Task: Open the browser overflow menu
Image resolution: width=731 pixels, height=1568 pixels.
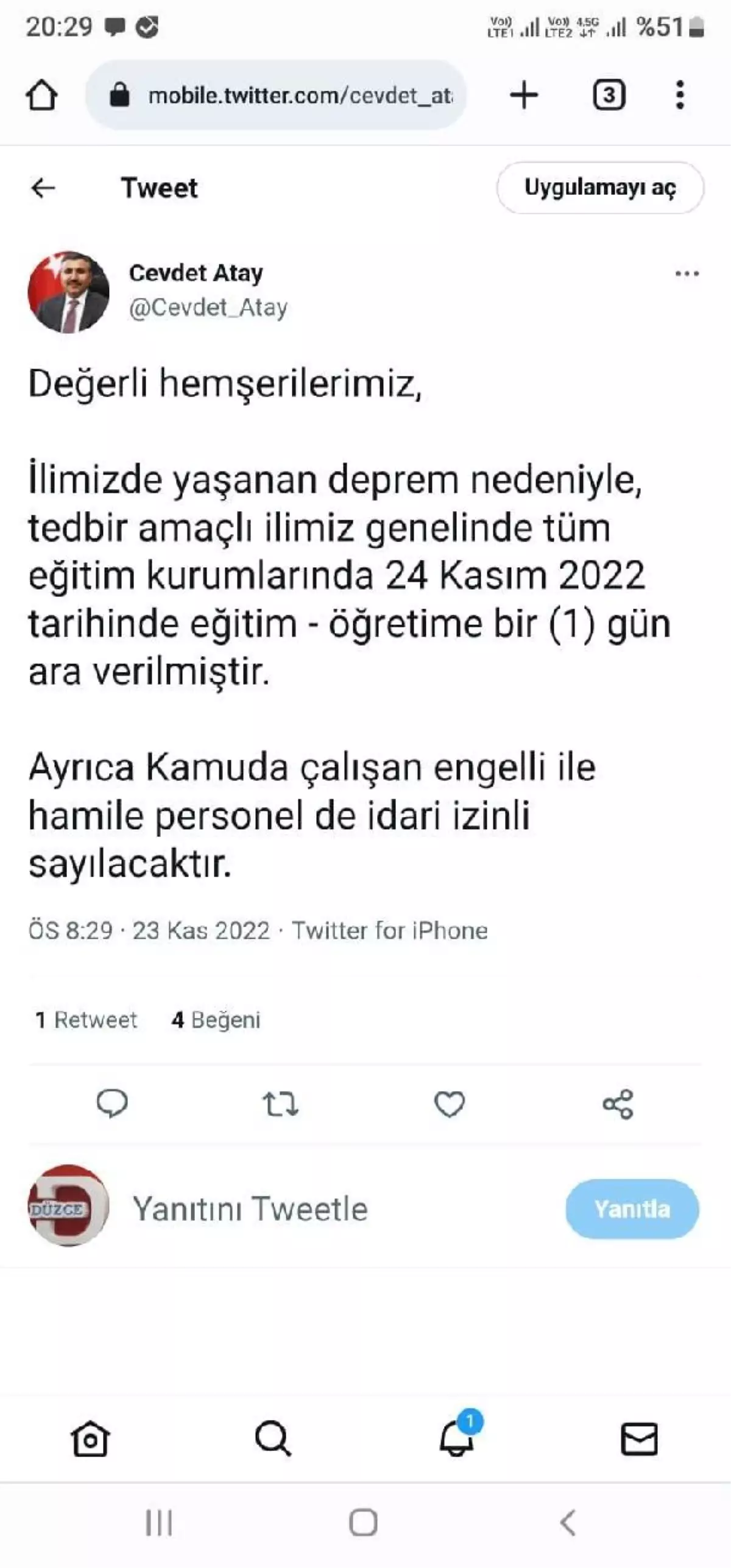Action: 680,94
